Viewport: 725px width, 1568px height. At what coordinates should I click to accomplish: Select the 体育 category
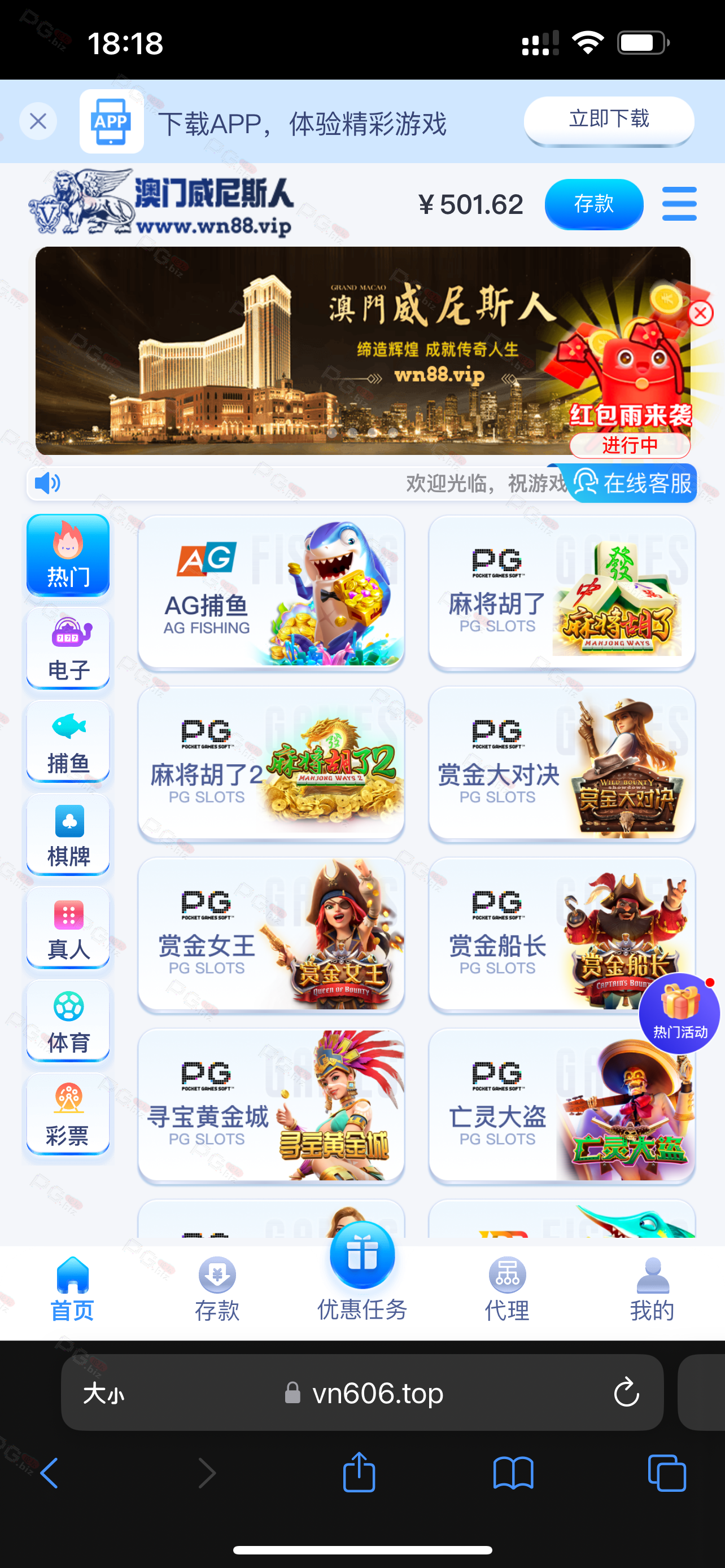(x=68, y=1022)
